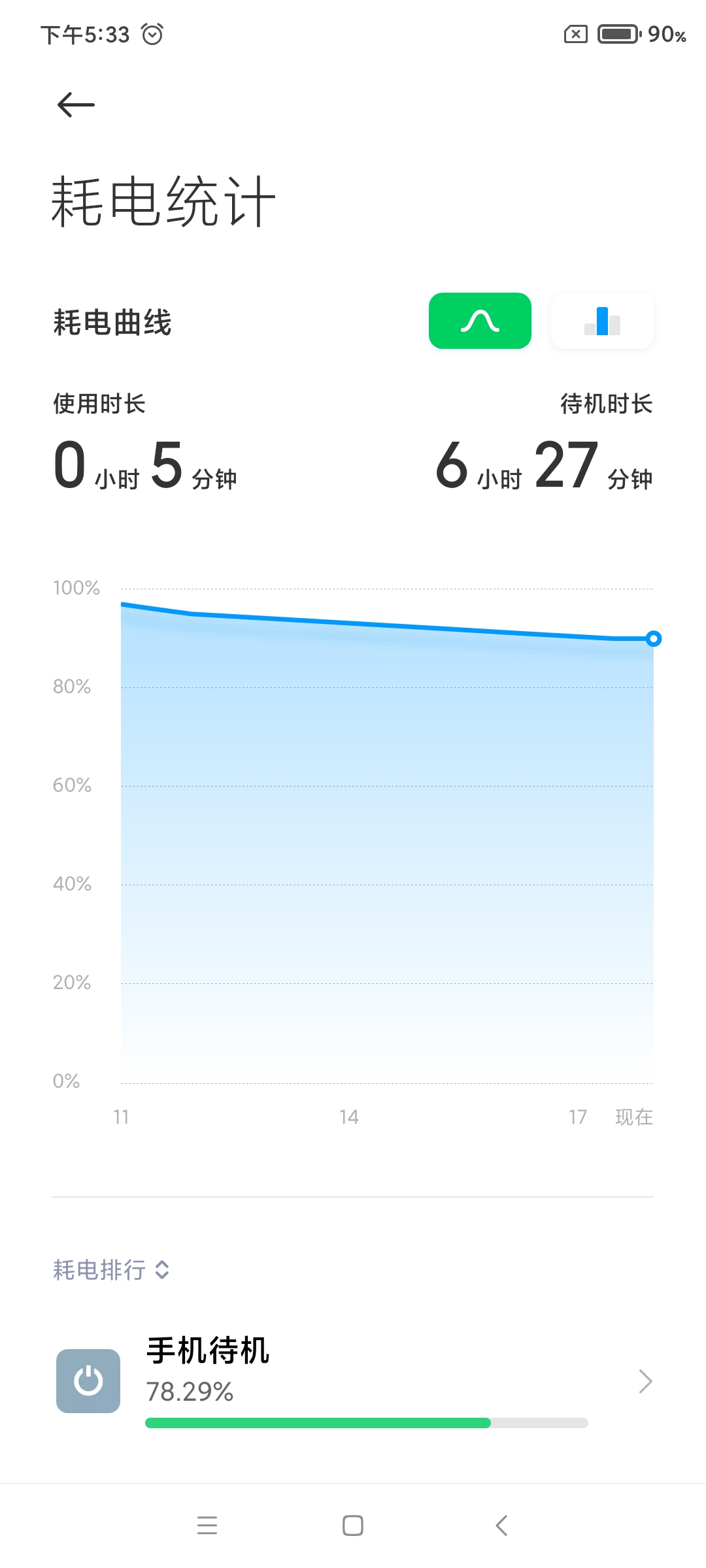The width and height of the screenshot is (706, 1568).
Task: Go back using the top-left arrow
Action: [76, 105]
